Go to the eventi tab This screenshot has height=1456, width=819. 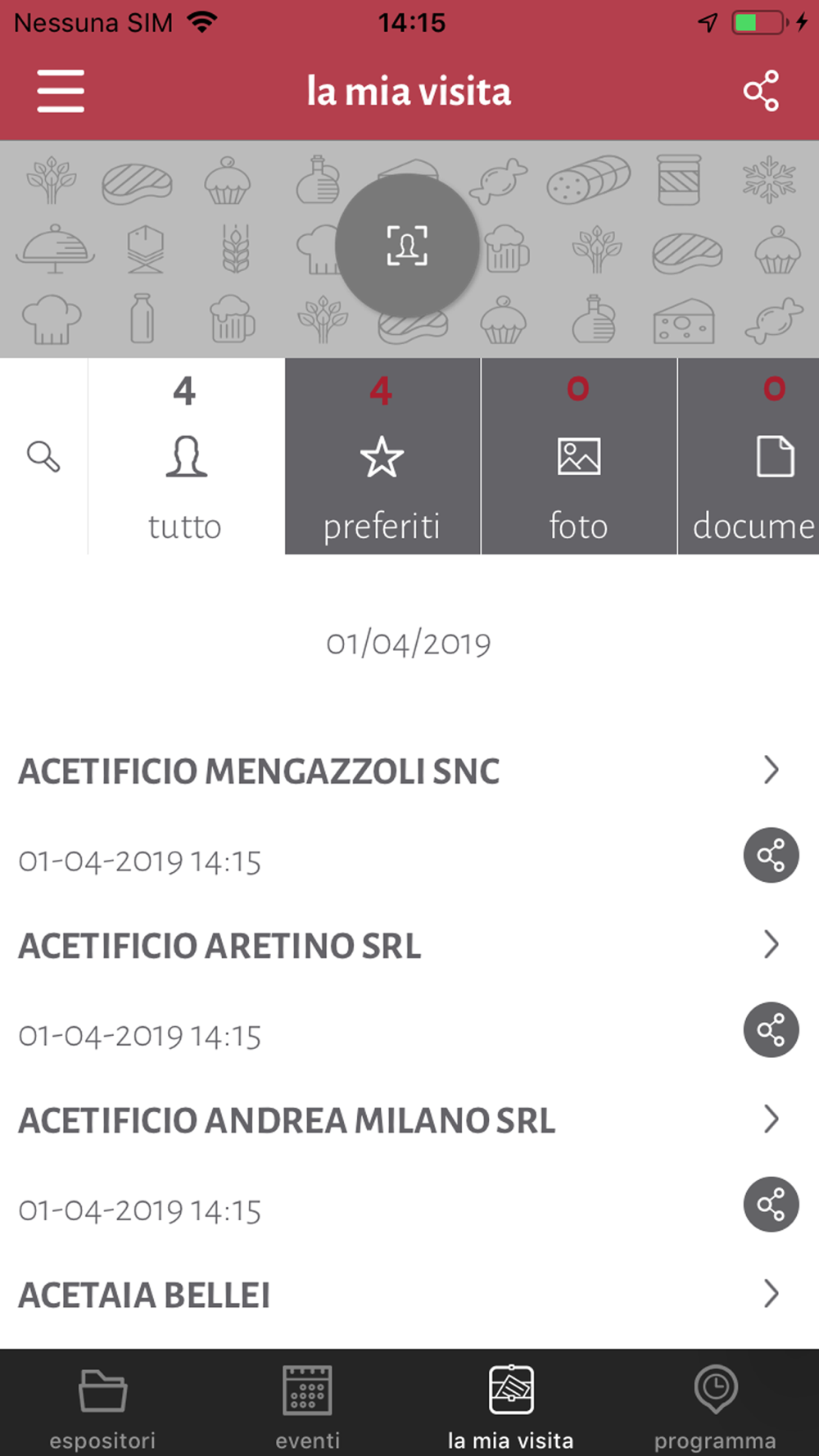307,1404
